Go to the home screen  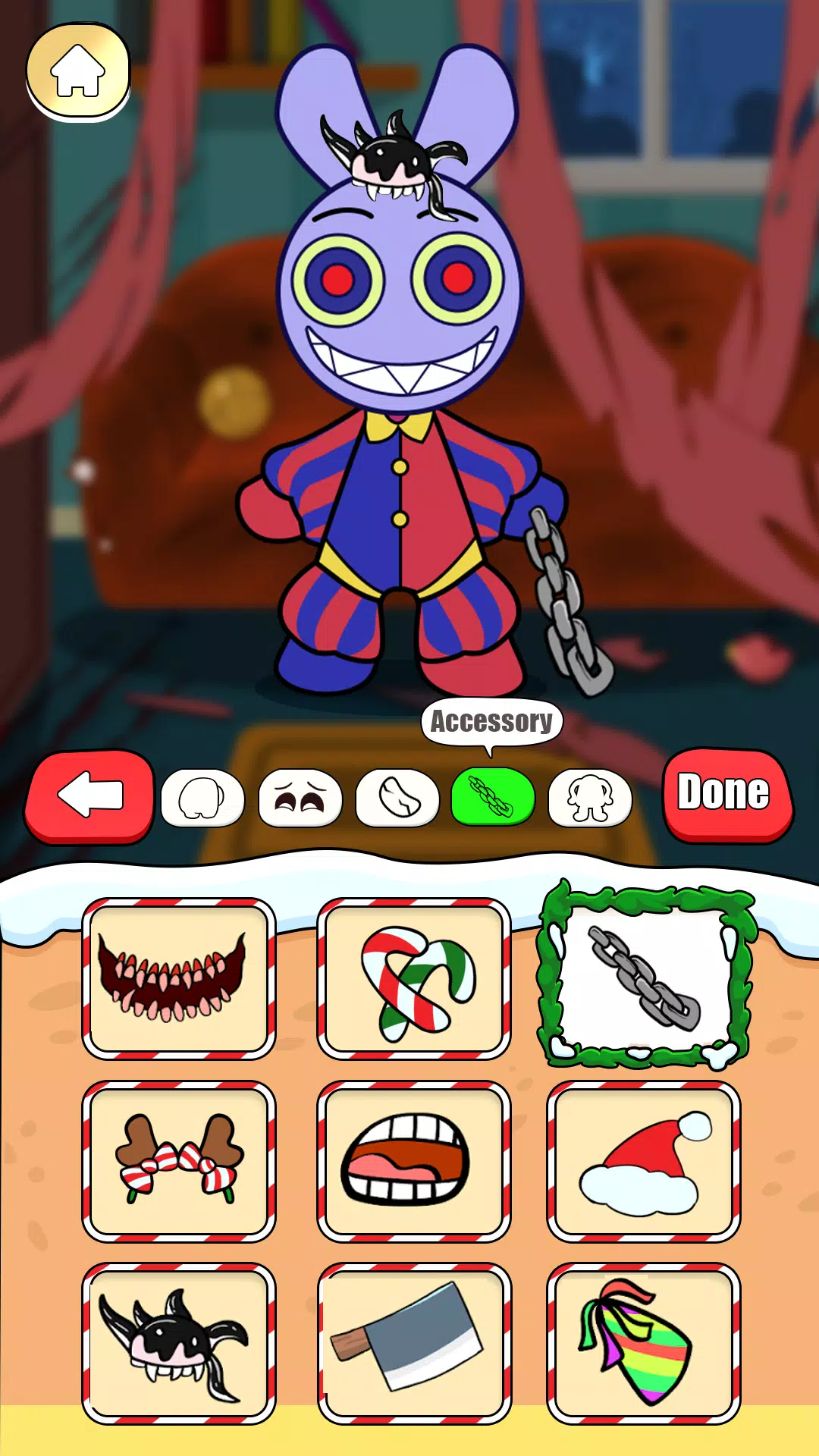pyautogui.click(x=78, y=71)
